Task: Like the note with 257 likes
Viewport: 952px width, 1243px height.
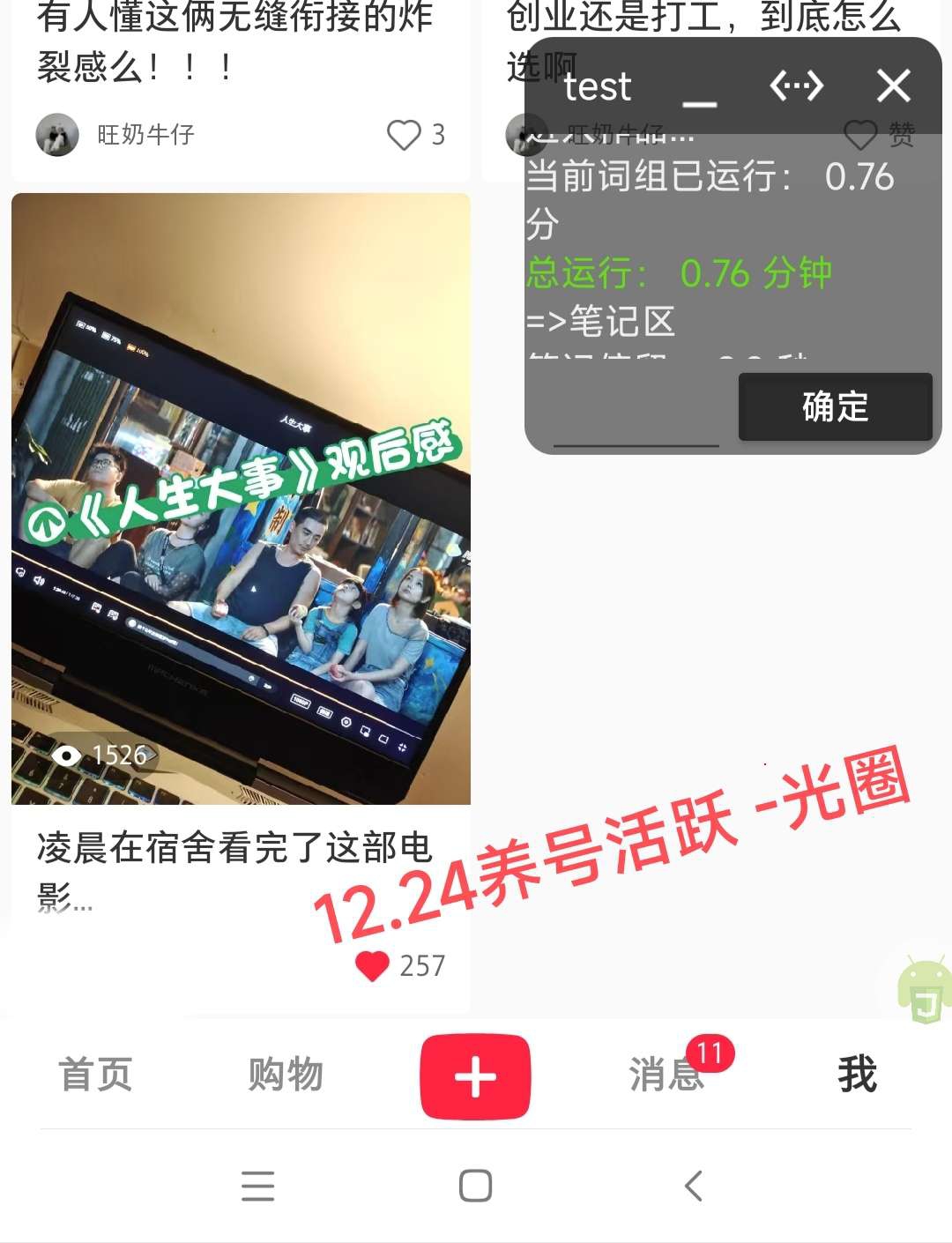Action: (373, 966)
